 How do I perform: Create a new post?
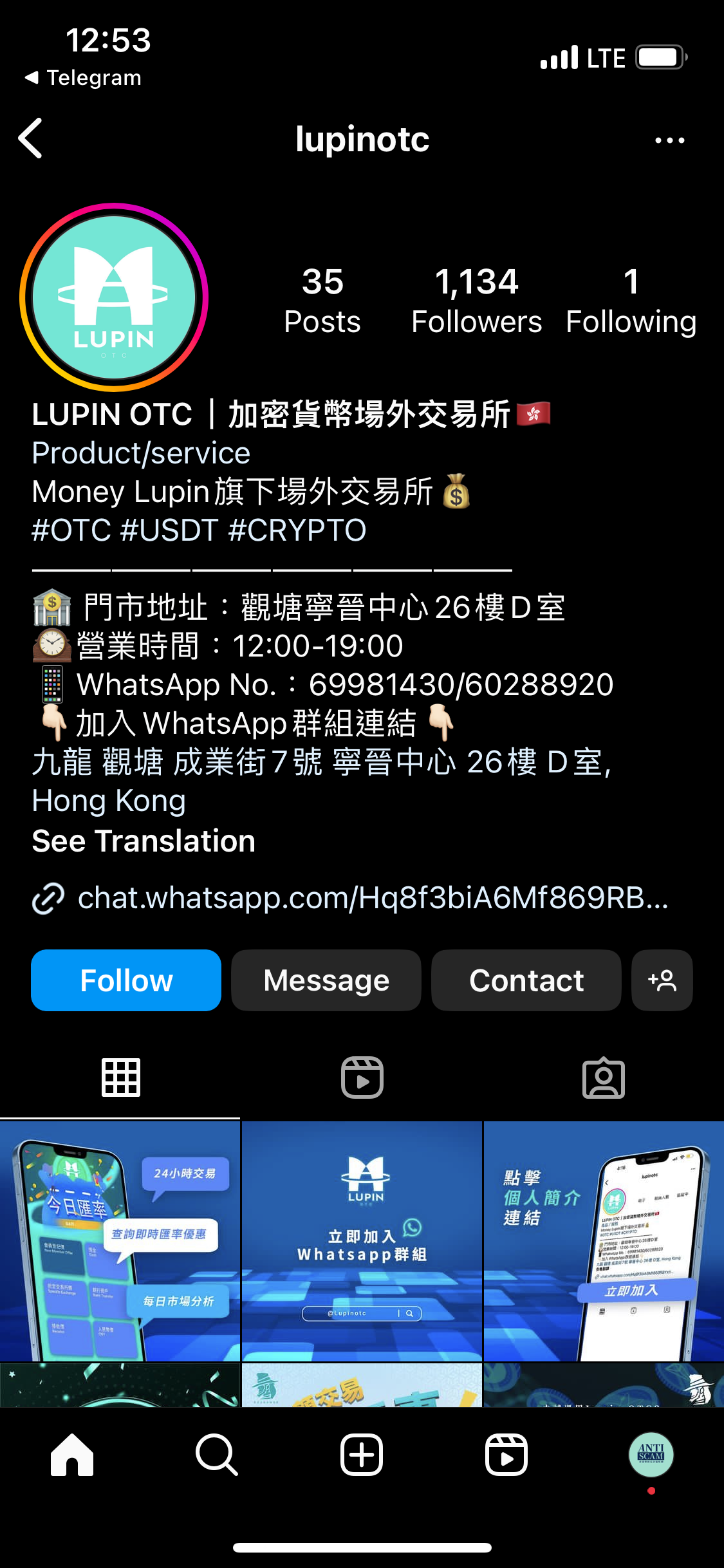point(362,1455)
